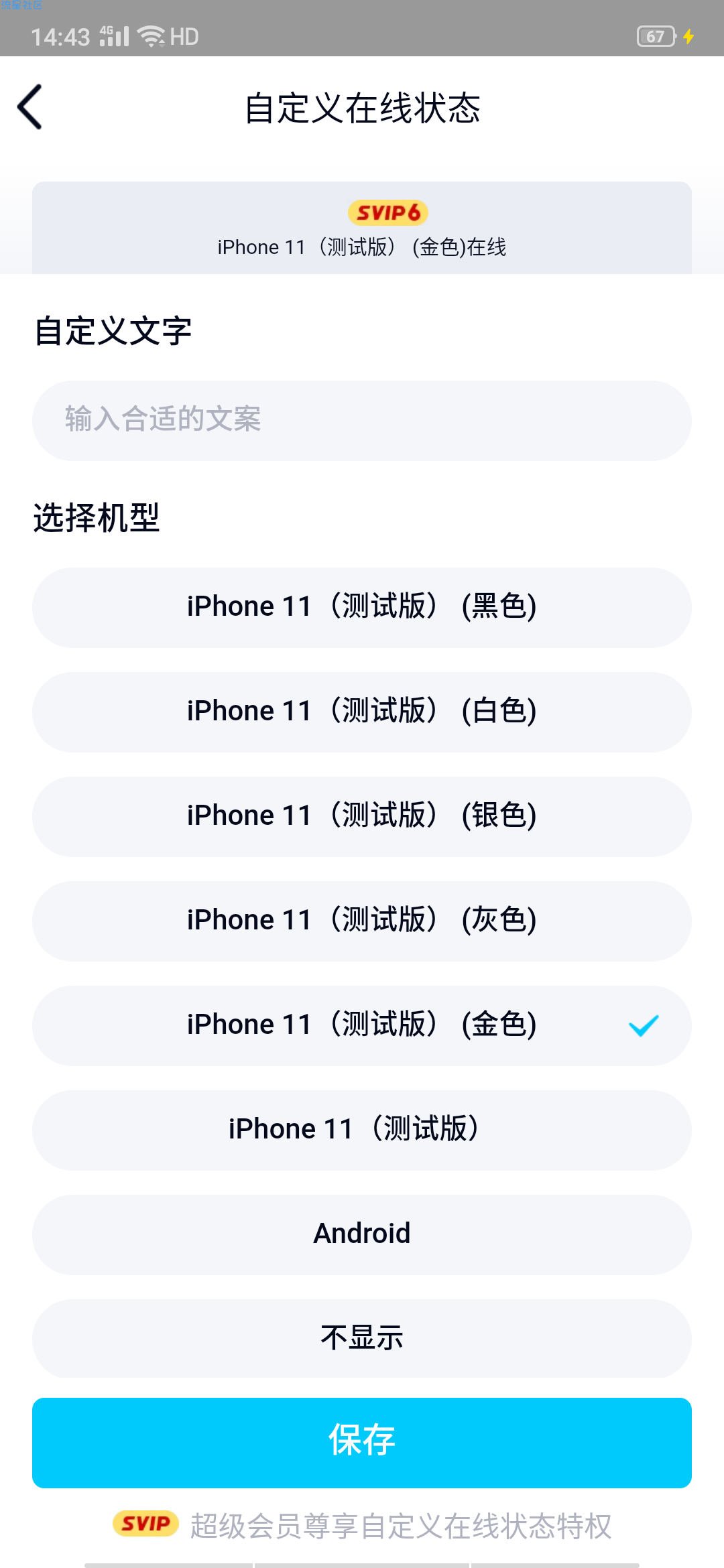Go back from 自定义在线状态 page
Viewport: 724px width, 1568px height.
tap(30, 107)
